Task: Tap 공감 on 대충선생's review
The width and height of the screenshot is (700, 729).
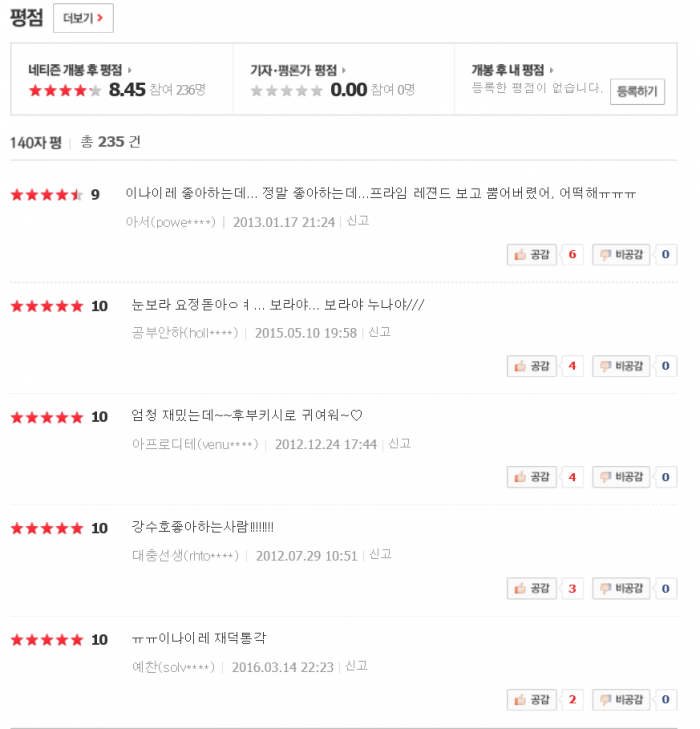Action: (532, 588)
